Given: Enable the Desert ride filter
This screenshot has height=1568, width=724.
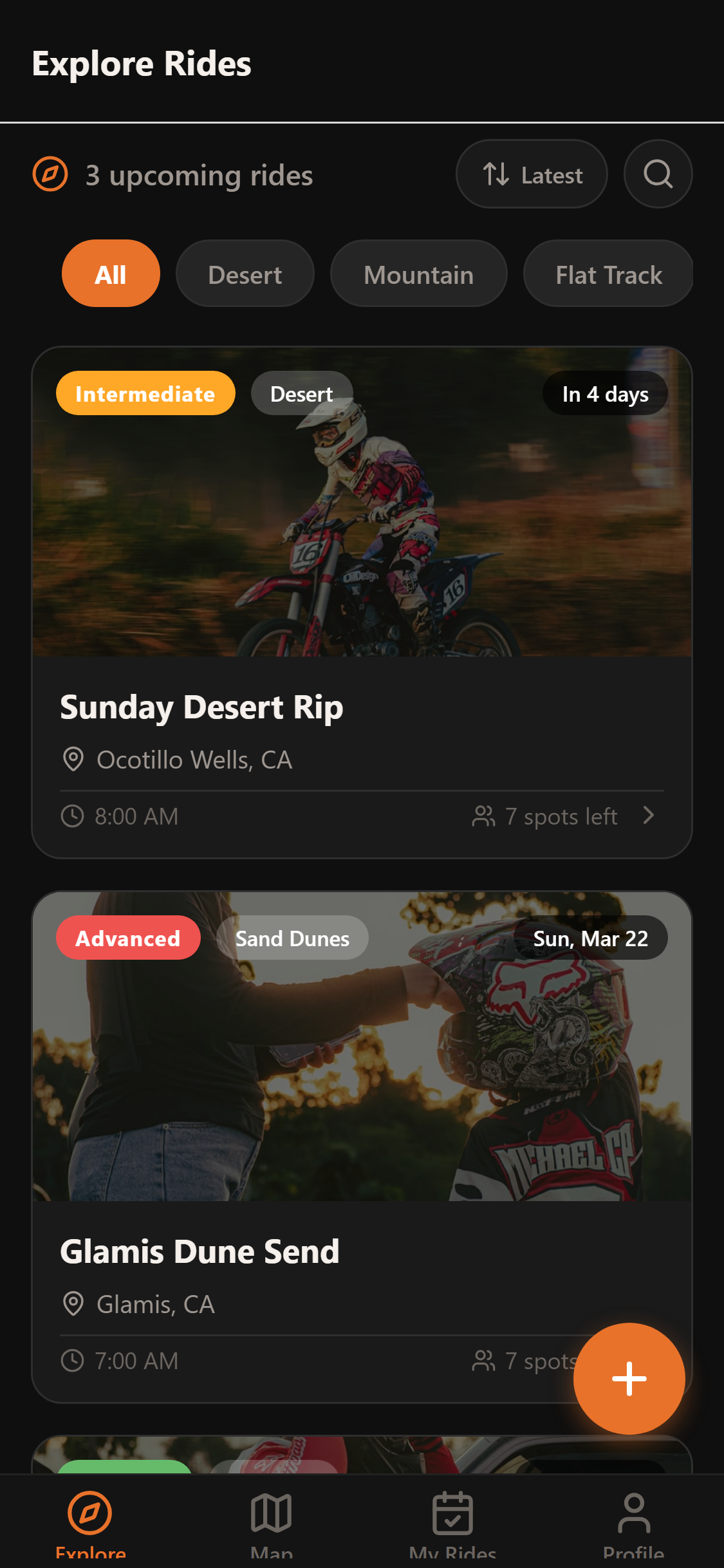Looking at the screenshot, I should [245, 273].
